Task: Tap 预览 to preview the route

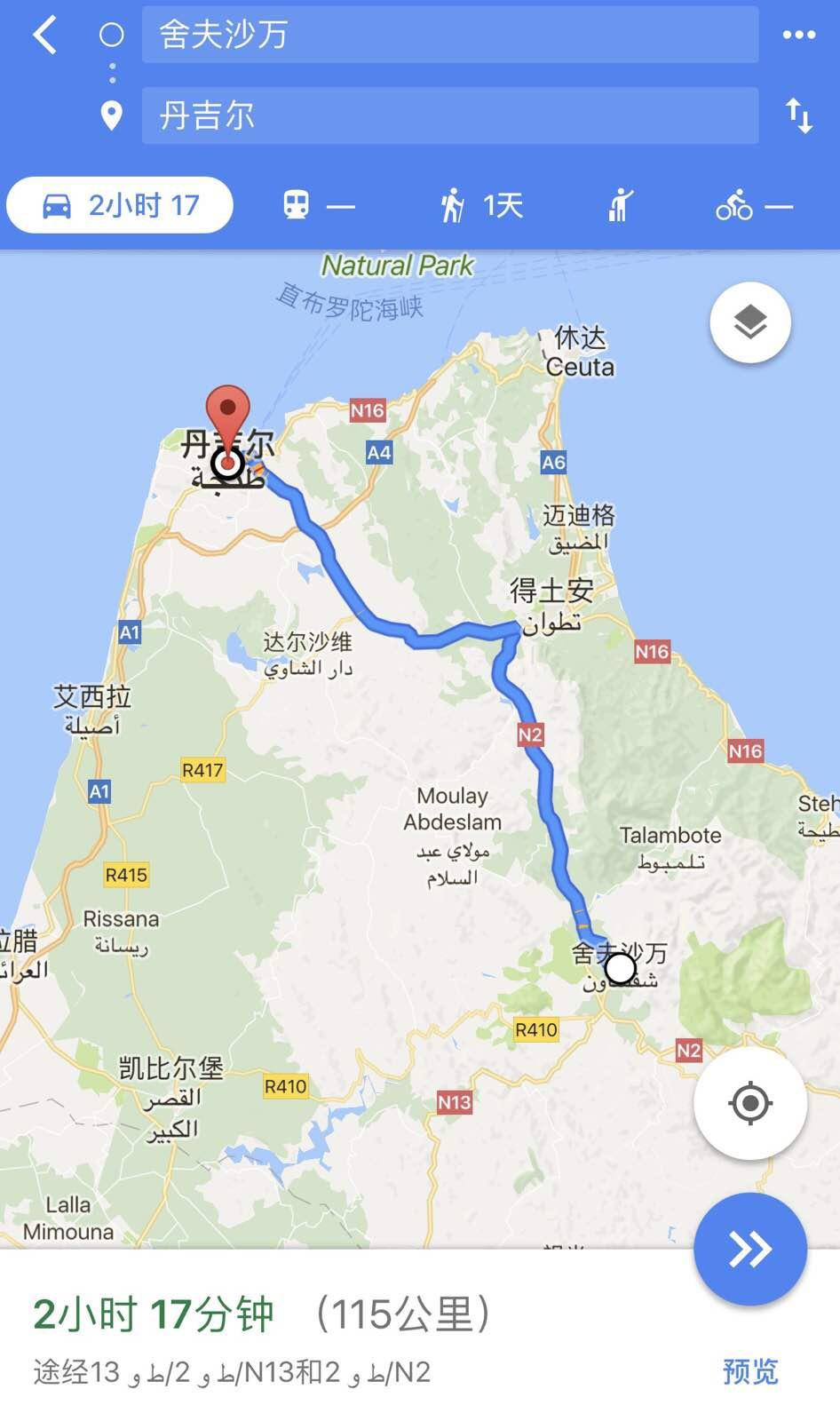Action: [750, 1371]
